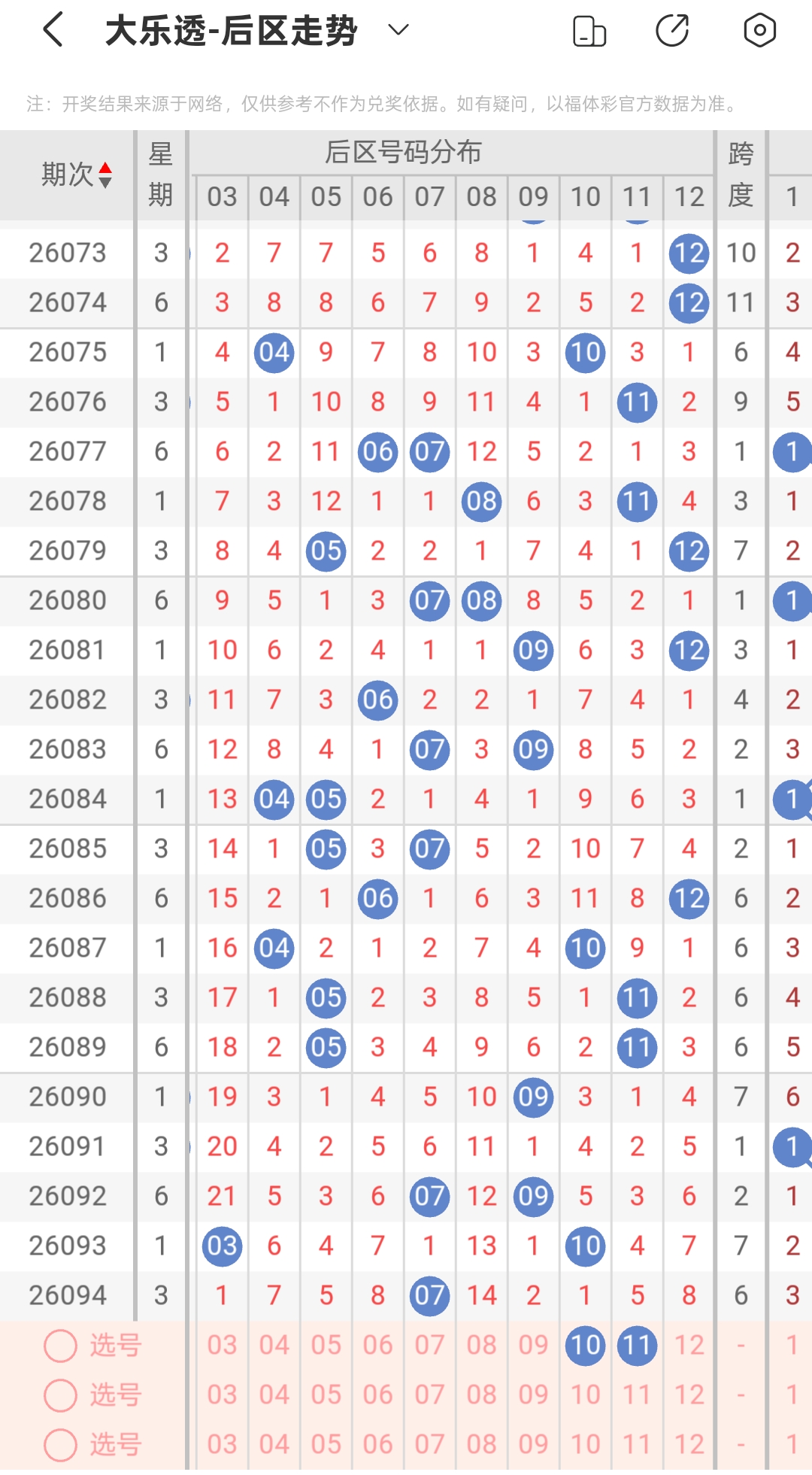This screenshot has height=1475, width=812.
Task: Select the third 选号 row circle
Action: [61, 1445]
